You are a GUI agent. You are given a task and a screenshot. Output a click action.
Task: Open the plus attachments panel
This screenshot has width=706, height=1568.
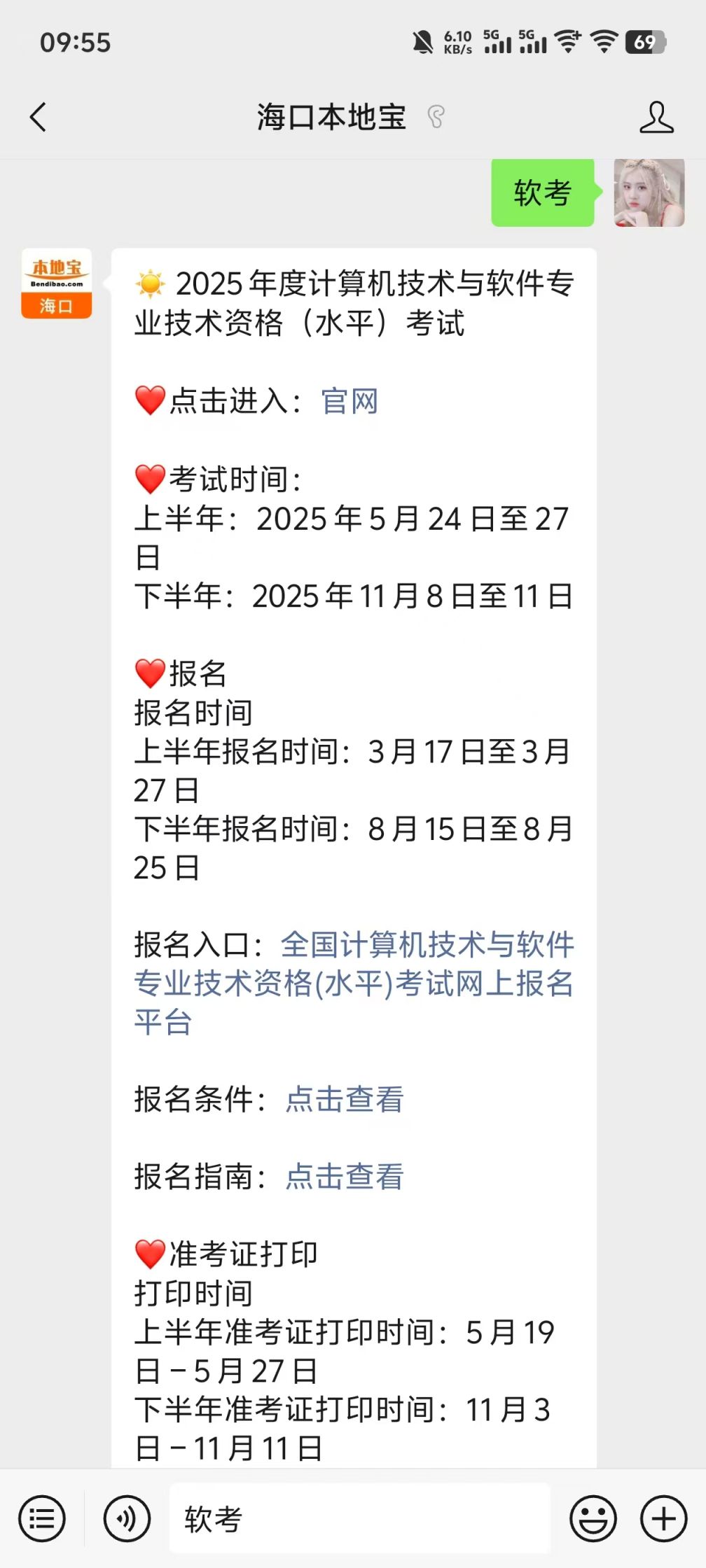(663, 1519)
